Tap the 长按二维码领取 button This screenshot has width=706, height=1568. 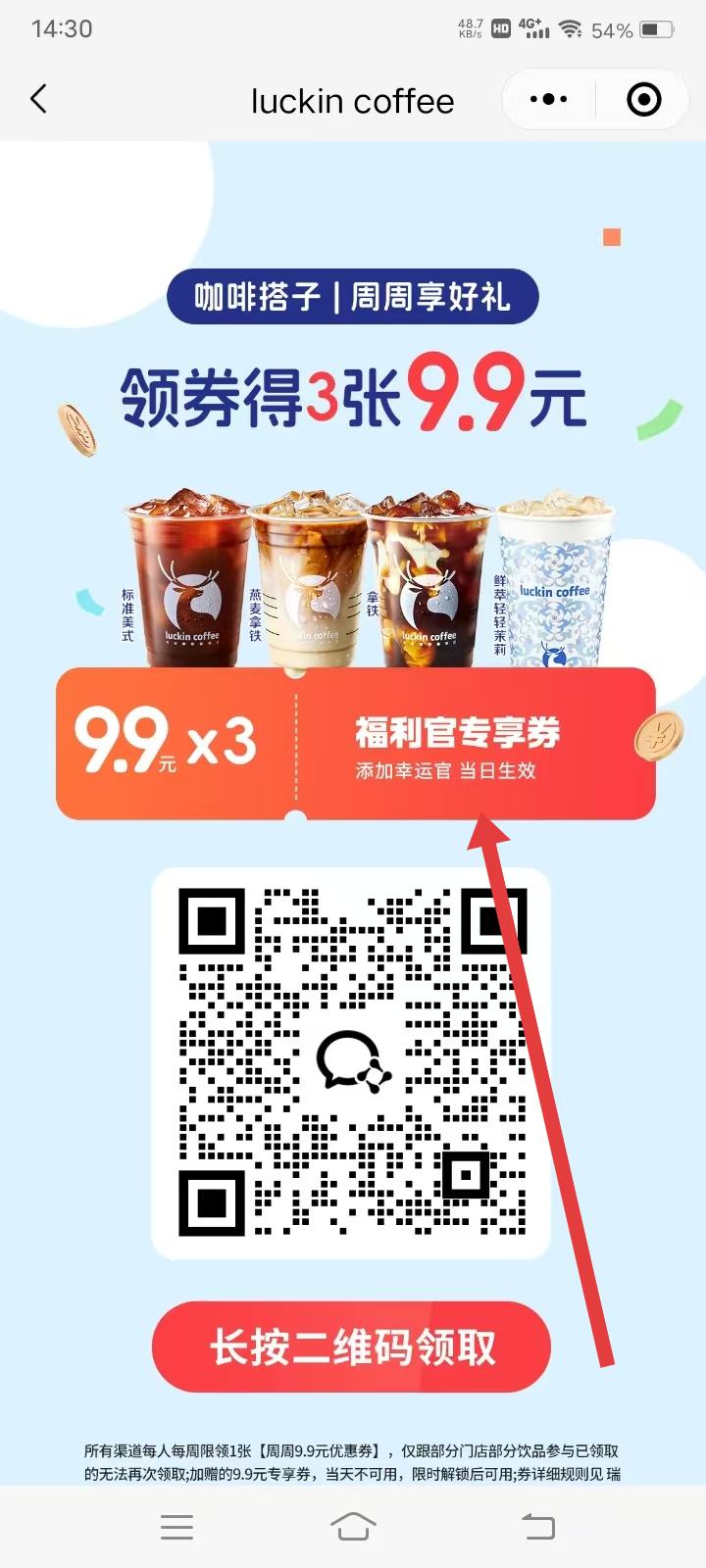tap(351, 1347)
